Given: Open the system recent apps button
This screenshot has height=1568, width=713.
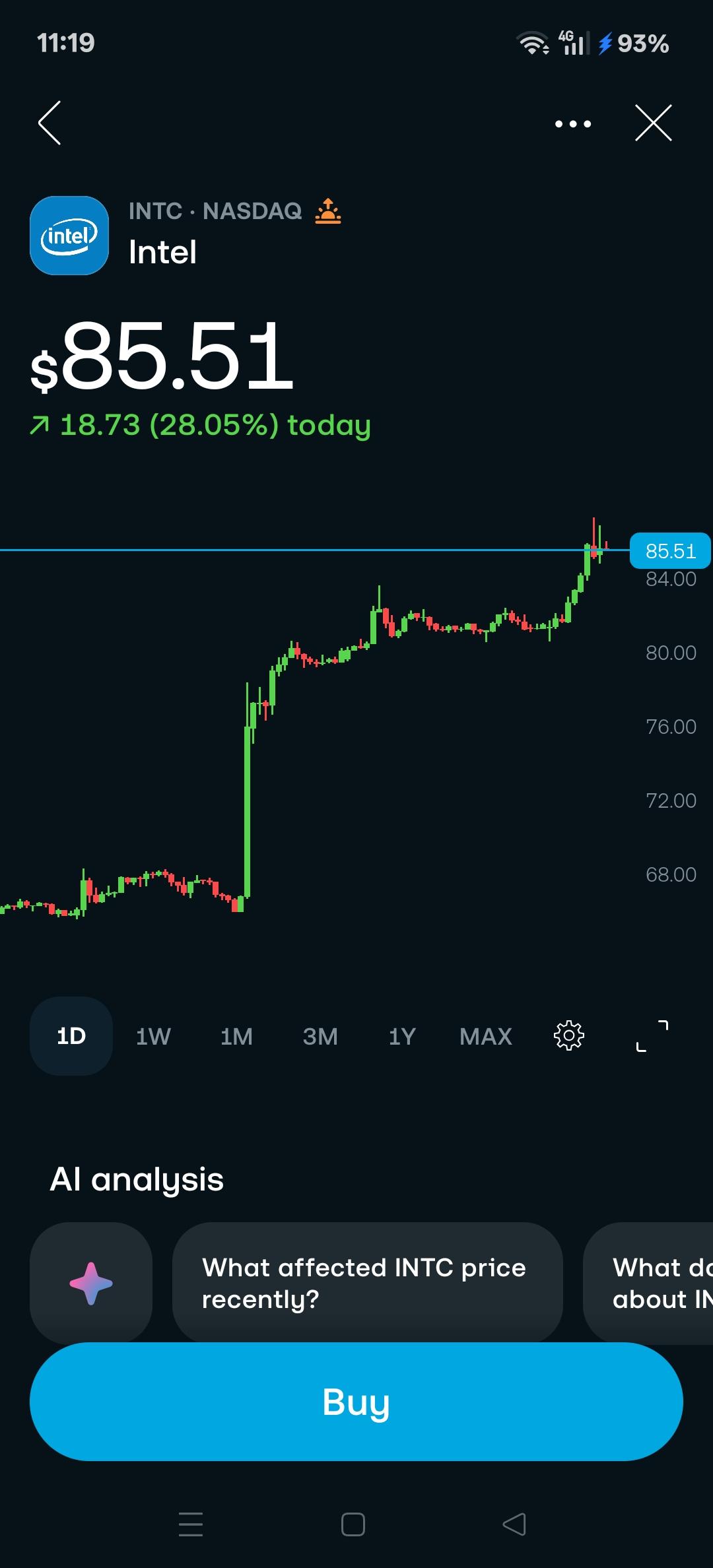Looking at the screenshot, I should pos(191,1524).
